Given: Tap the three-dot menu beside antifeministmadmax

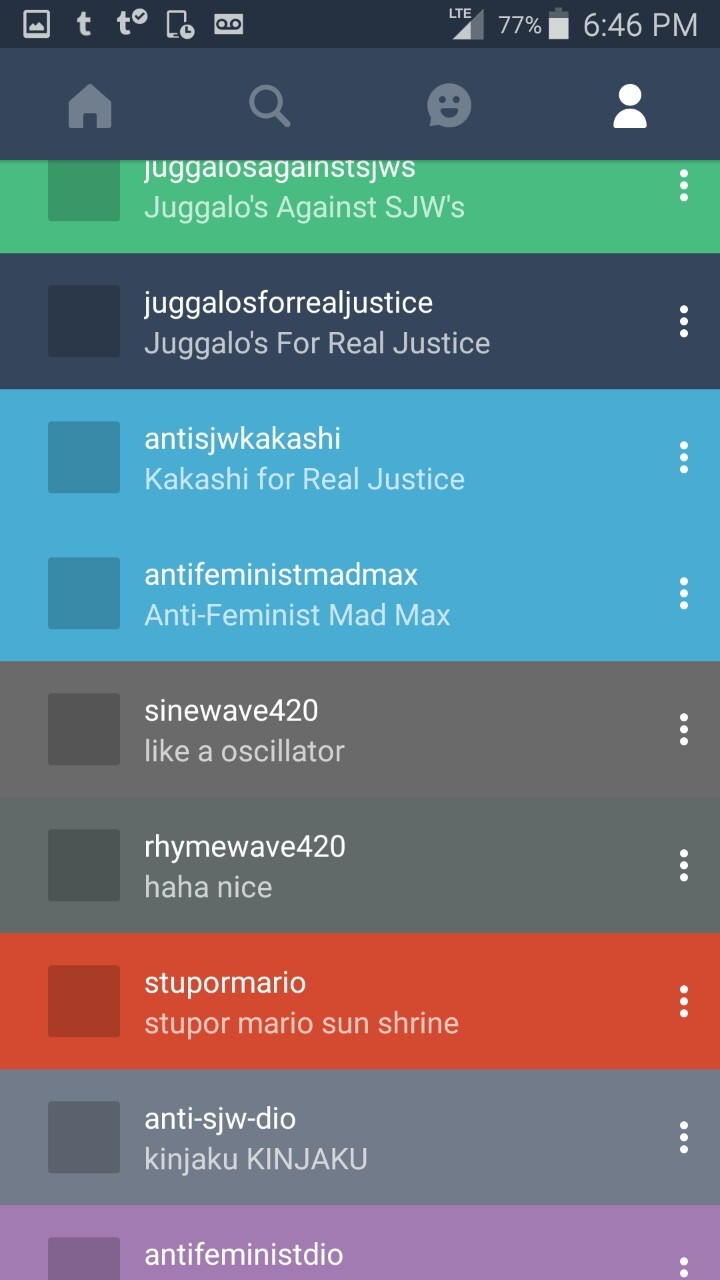Looking at the screenshot, I should pyautogui.click(x=684, y=594).
